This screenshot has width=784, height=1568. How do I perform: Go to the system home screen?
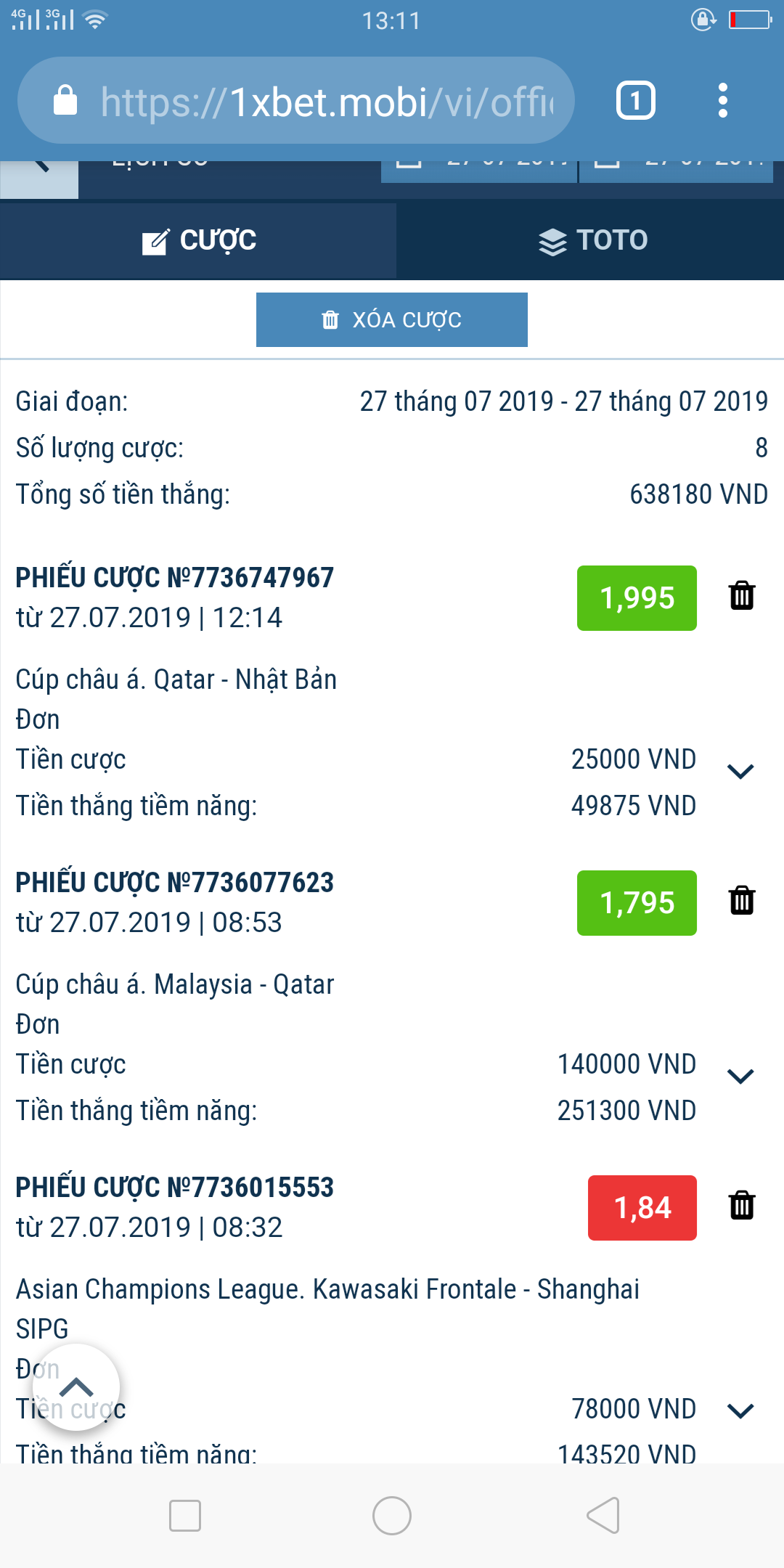click(392, 1516)
